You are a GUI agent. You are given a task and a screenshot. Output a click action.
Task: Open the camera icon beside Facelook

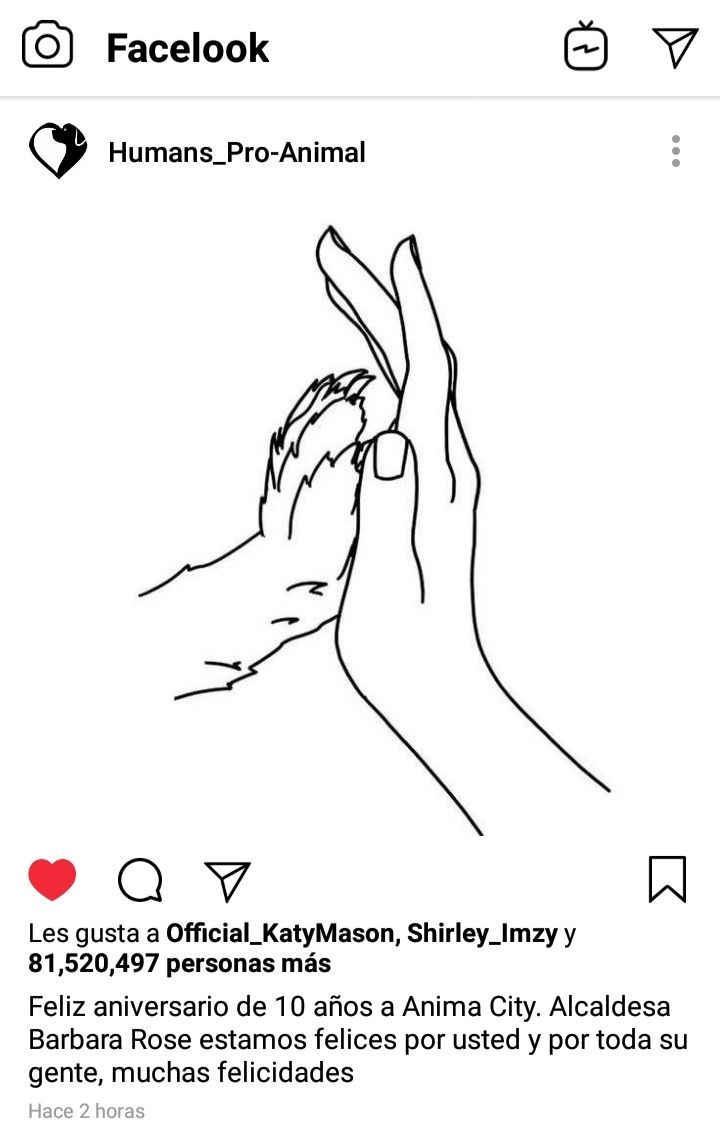click(47, 47)
